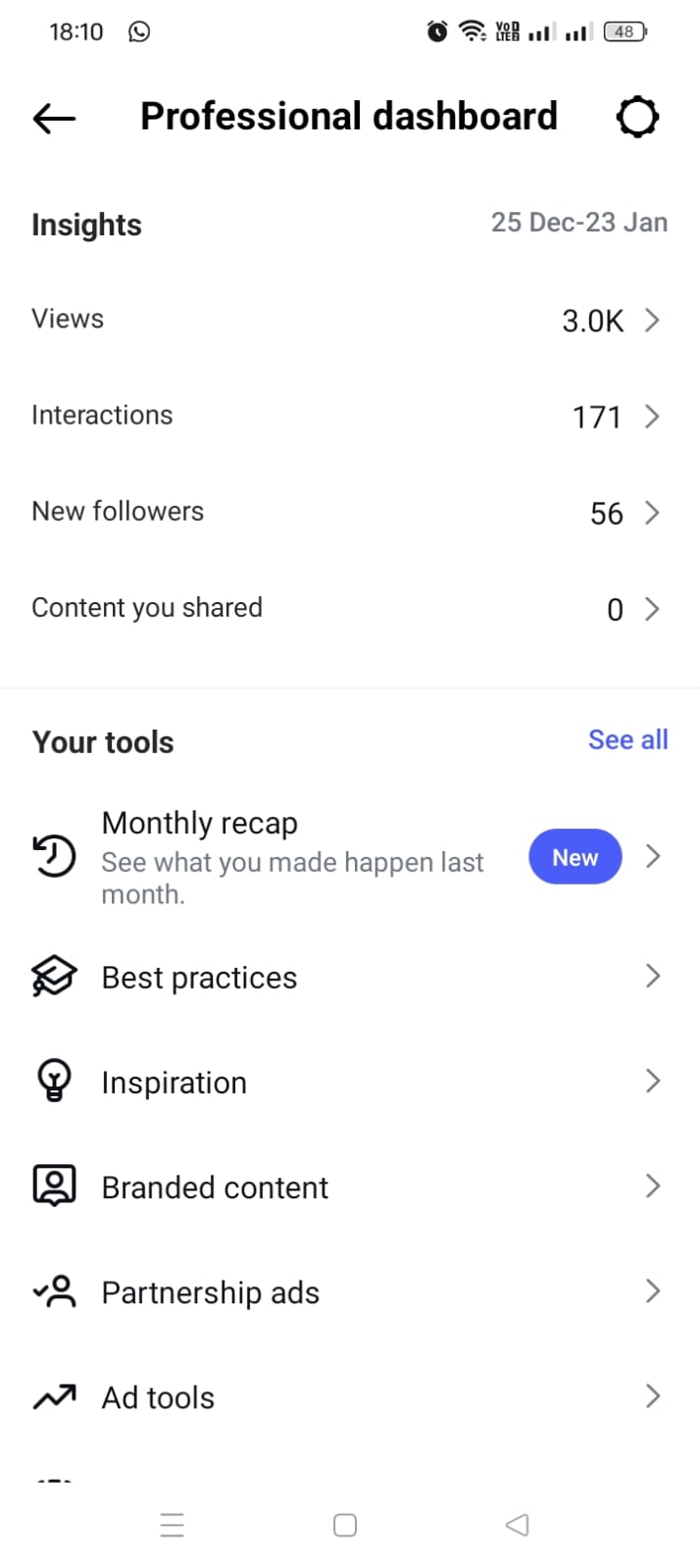Viewport: 700px width, 1568px height.
Task: Go back using the top arrow
Action: (54, 119)
